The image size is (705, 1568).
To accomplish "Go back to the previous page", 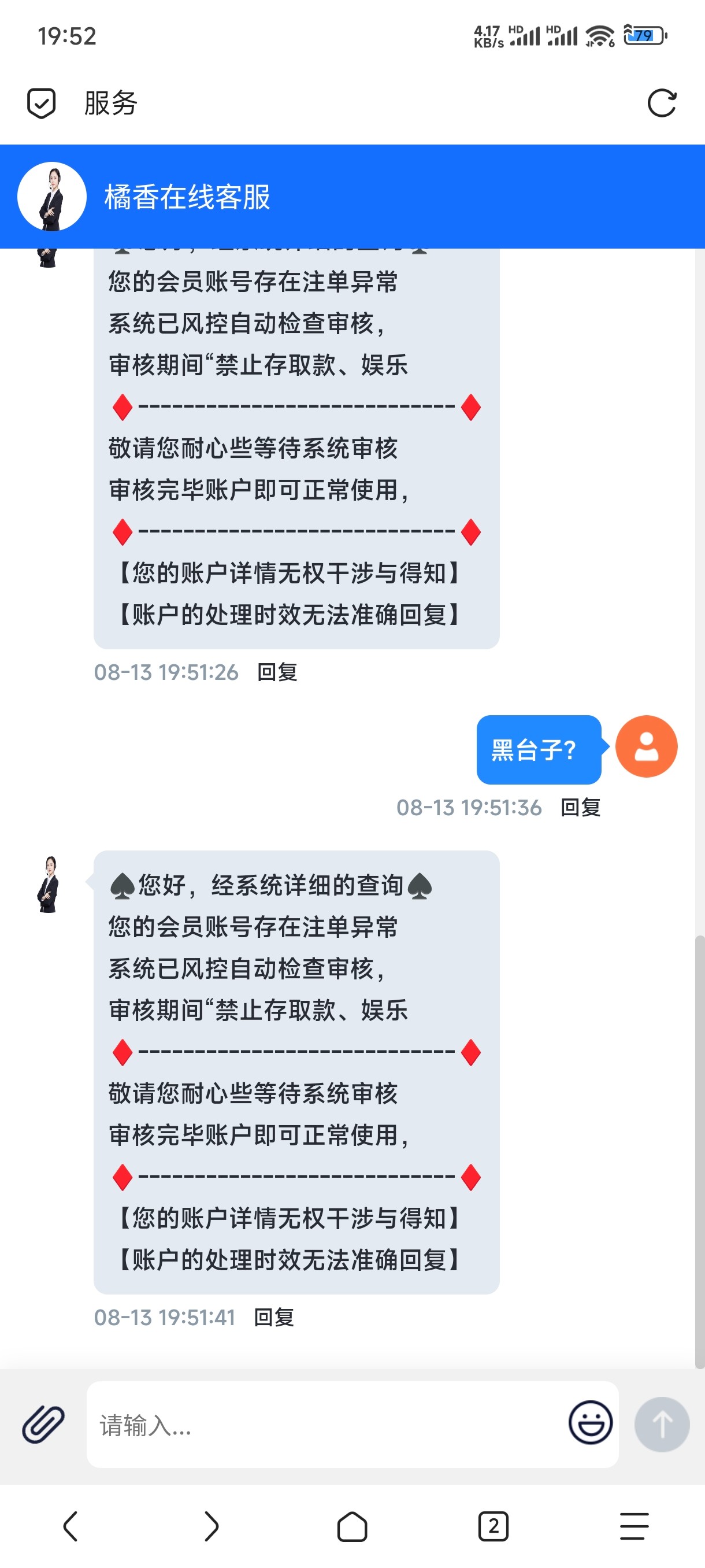I will pos(70,1526).
